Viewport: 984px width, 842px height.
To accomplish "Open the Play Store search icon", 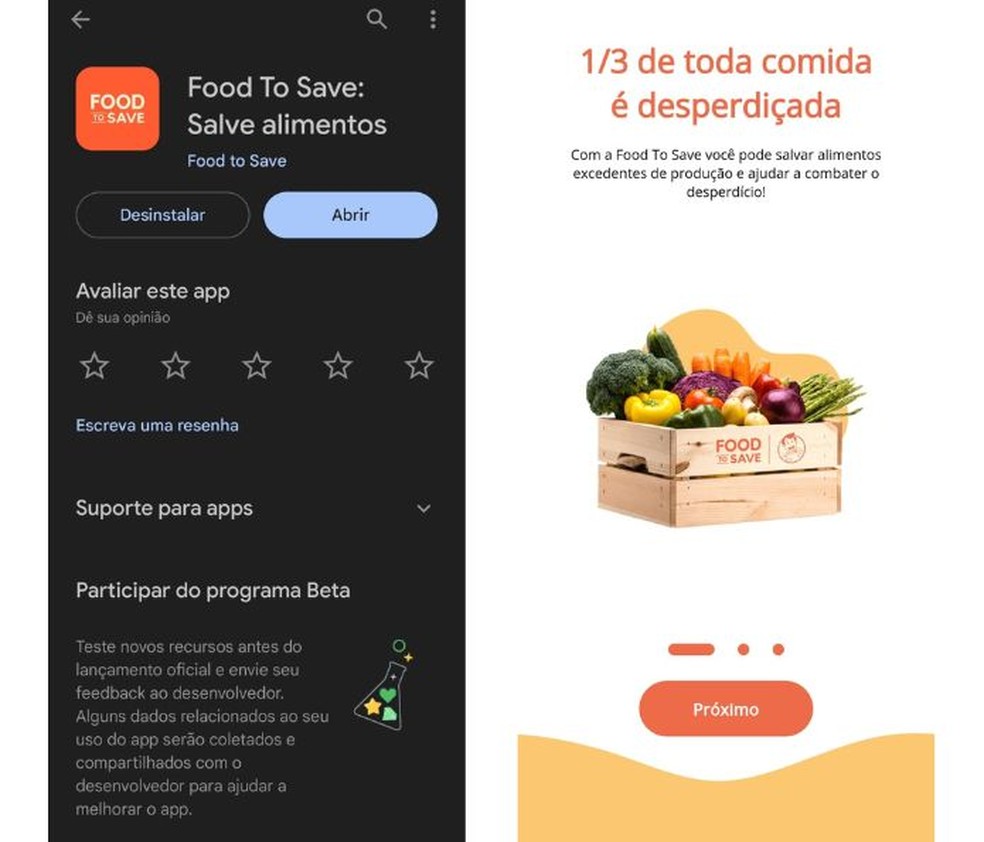I will click(376, 19).
